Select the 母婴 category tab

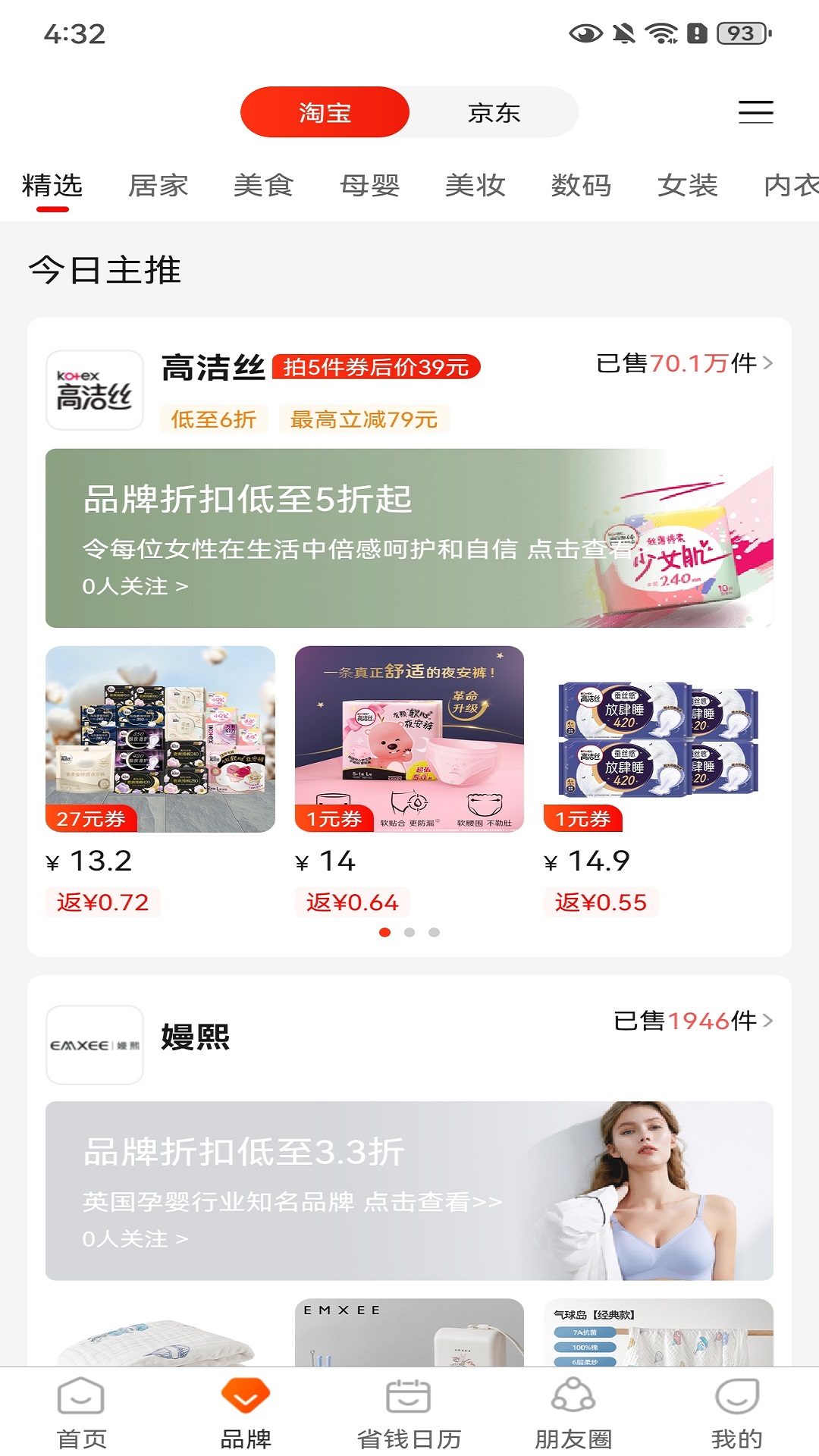[x=369, y=185]
